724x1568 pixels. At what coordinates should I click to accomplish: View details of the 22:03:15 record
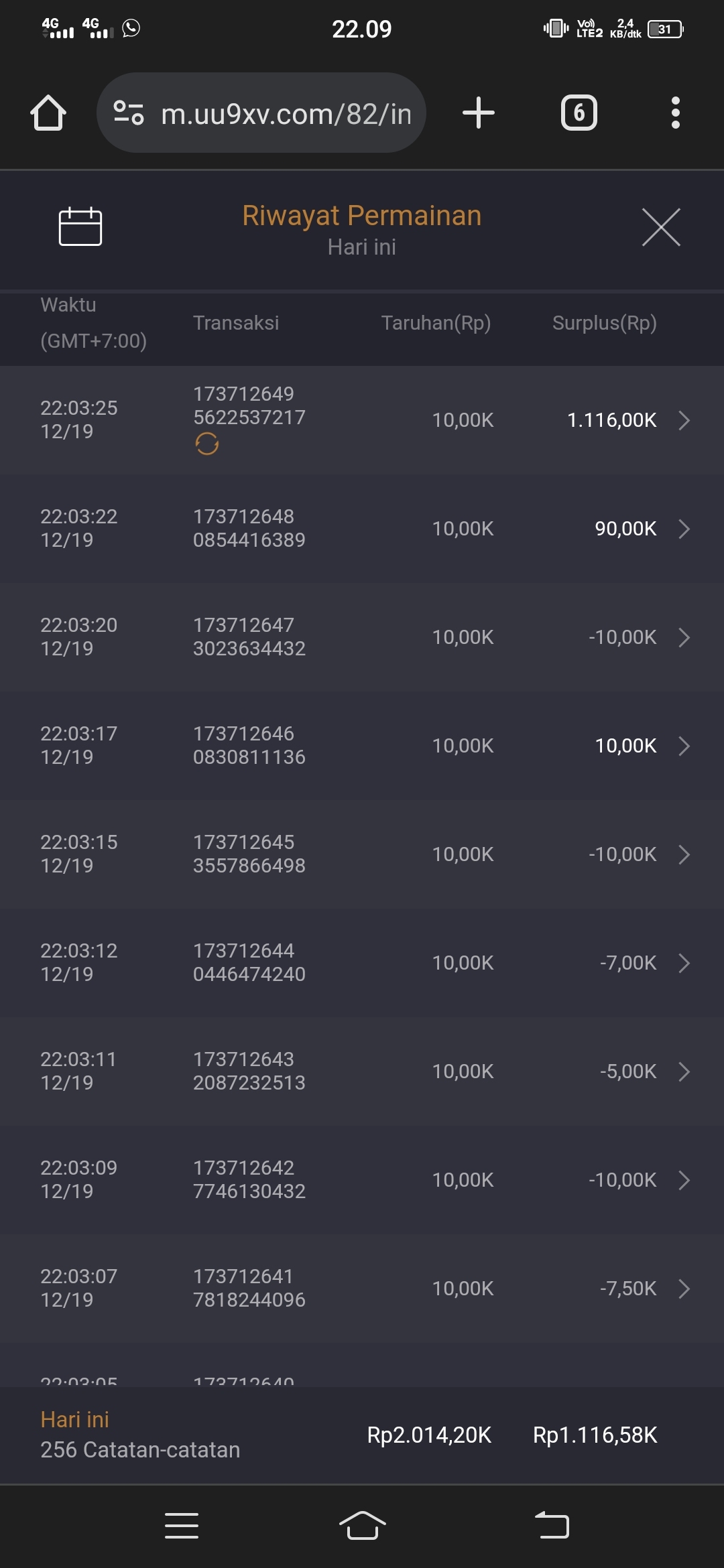pos(683,854)
